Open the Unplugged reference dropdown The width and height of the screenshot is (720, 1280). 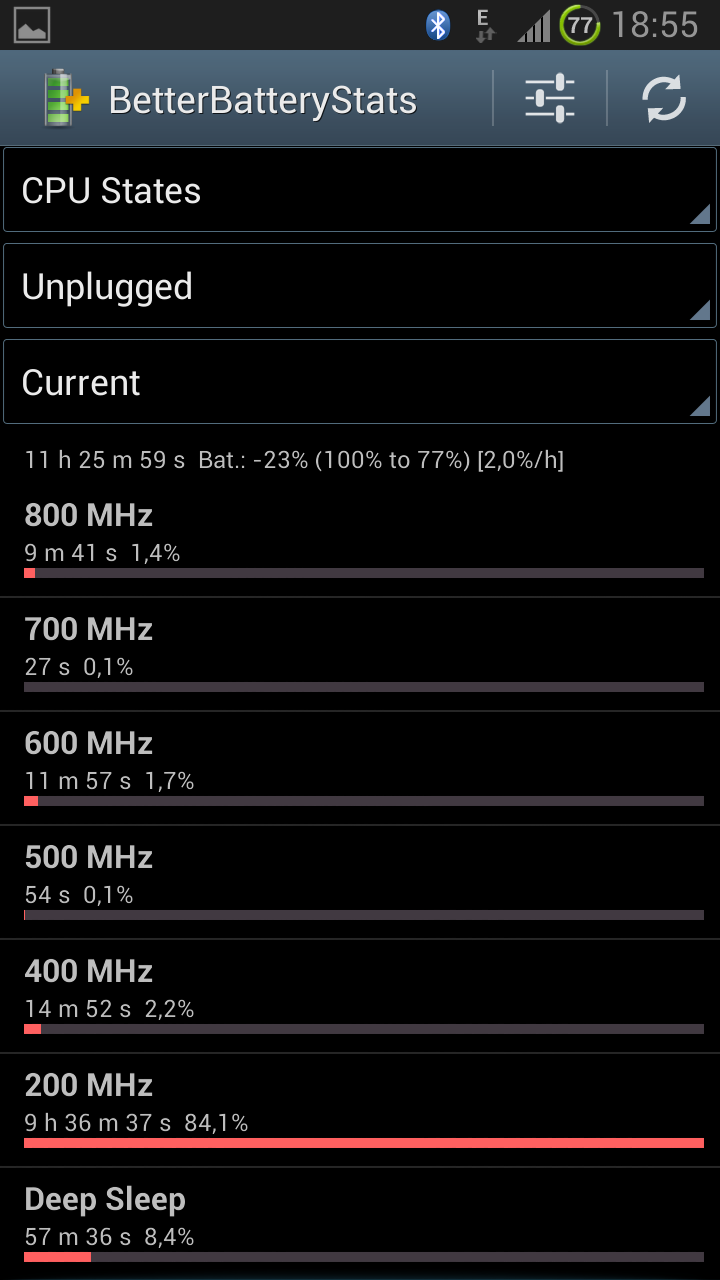tap(360, 286)
